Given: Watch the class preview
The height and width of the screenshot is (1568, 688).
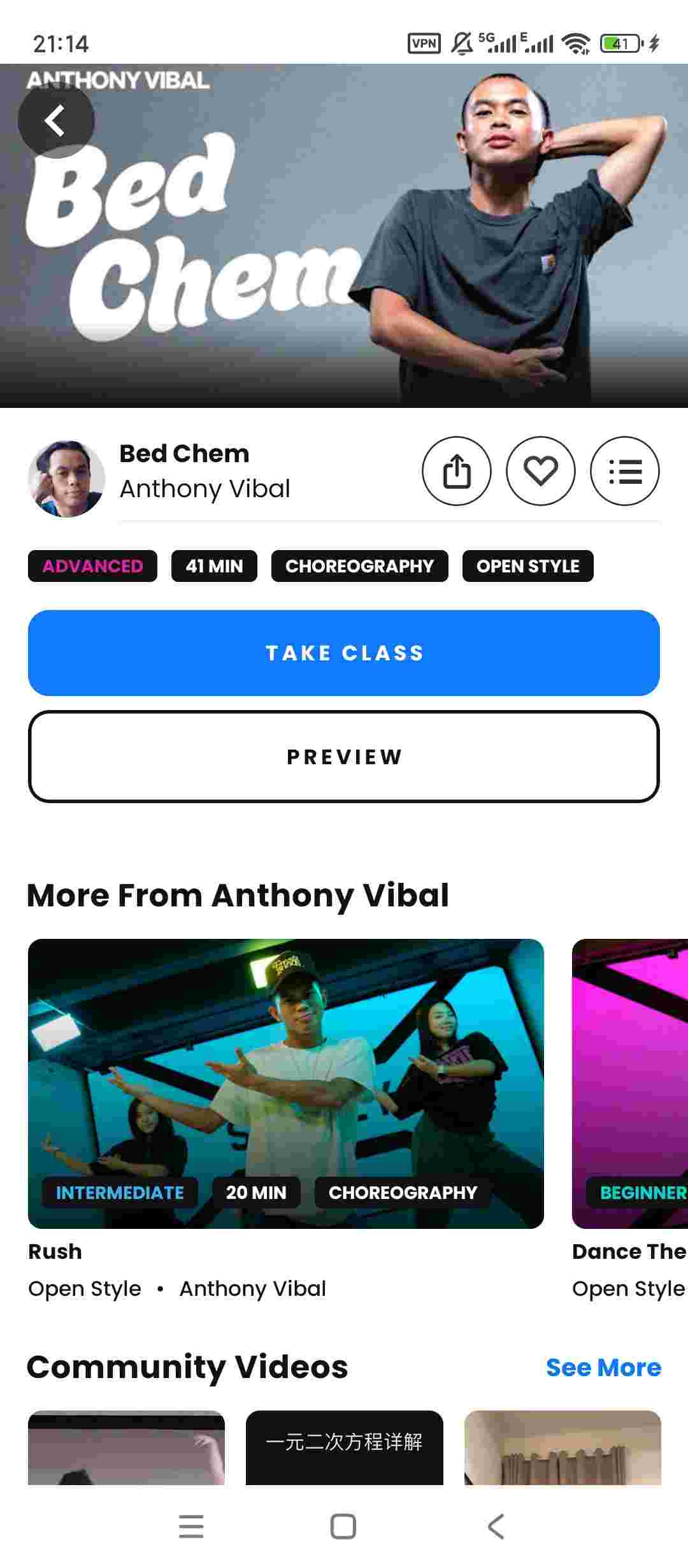Looking at the screenshot, I should 344,757.
